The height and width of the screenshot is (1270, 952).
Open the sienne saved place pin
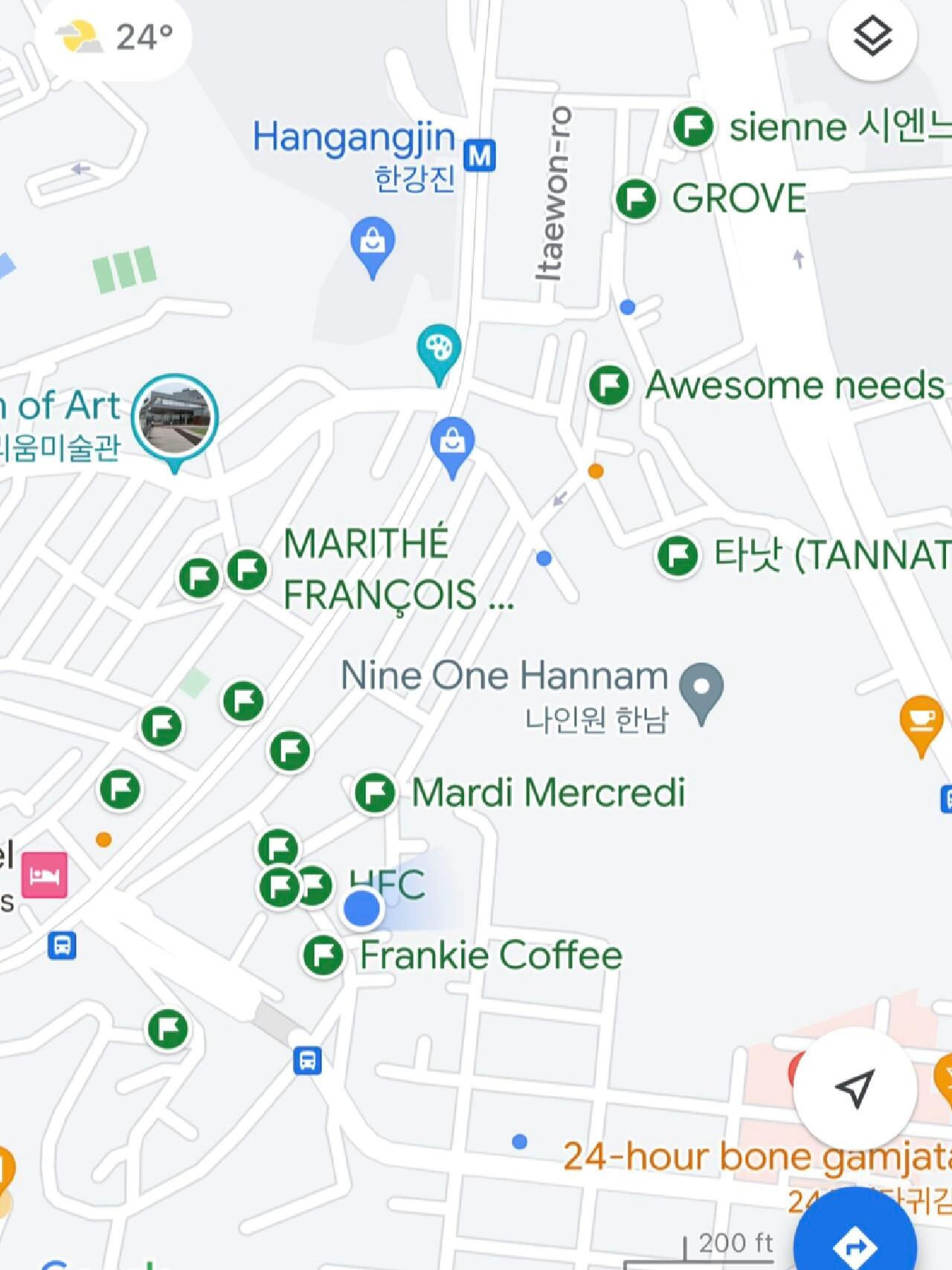pyautogui.click(x=693, y=126)
